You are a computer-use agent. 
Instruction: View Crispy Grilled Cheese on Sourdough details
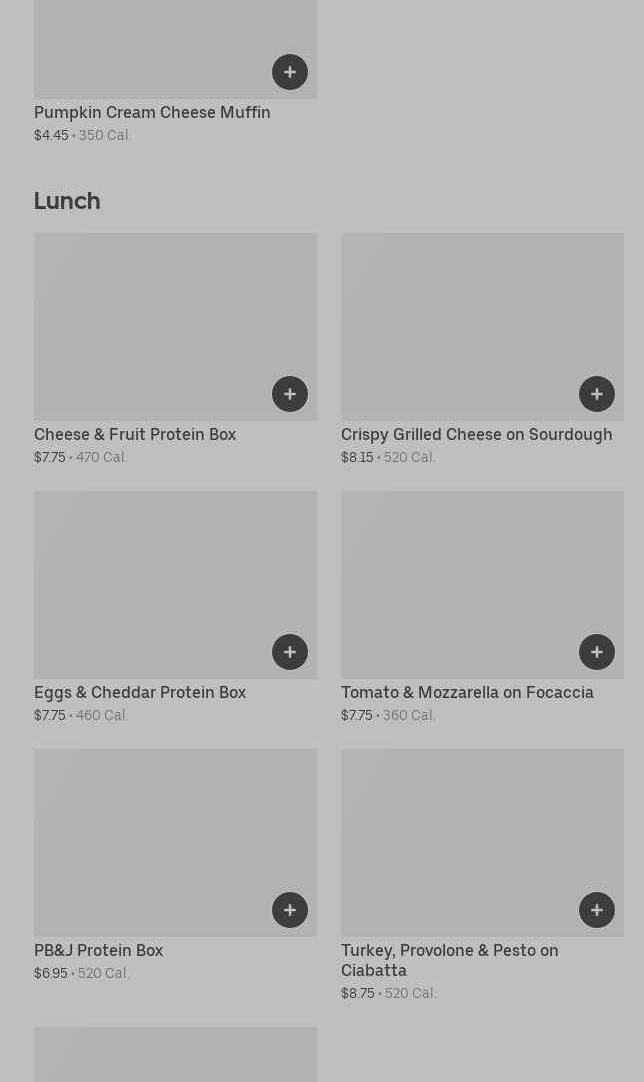click(x=476, y=434)
